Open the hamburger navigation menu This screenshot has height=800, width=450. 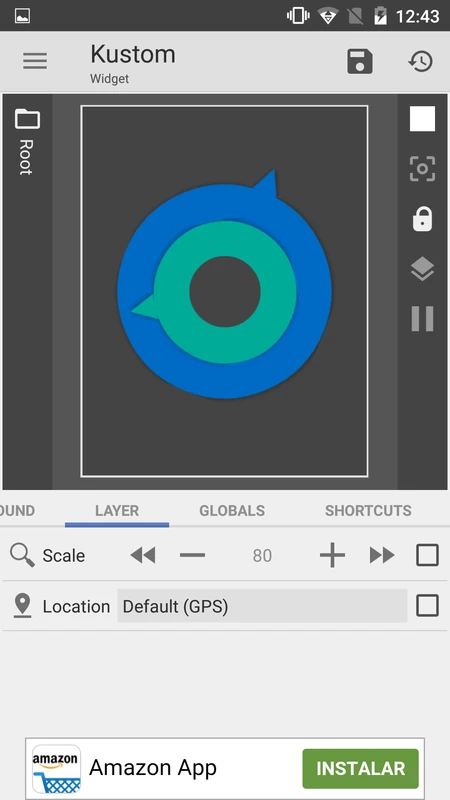35,61
